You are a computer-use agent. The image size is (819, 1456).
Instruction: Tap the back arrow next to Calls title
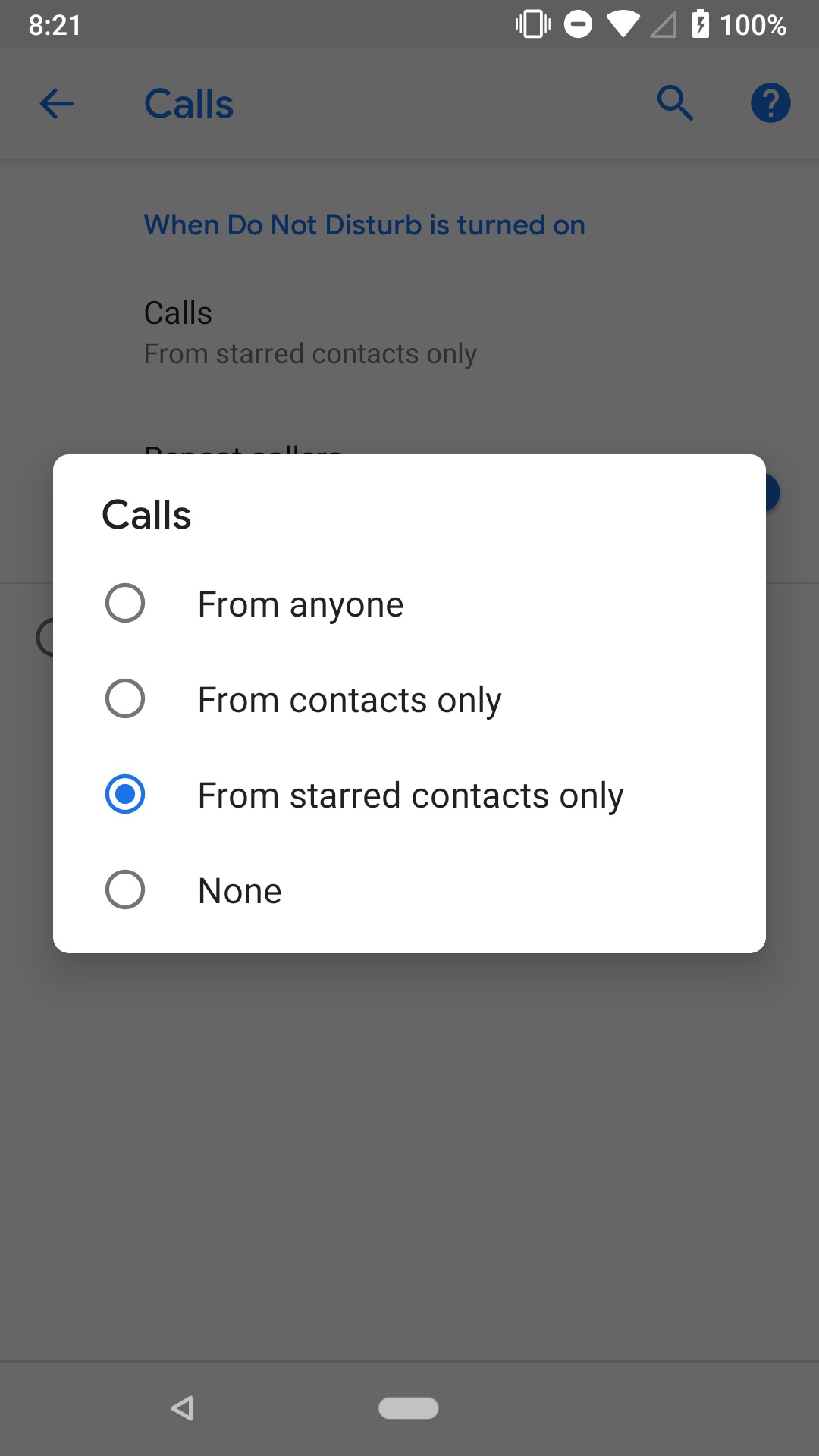pyautogui.click(x=55, y=104)
